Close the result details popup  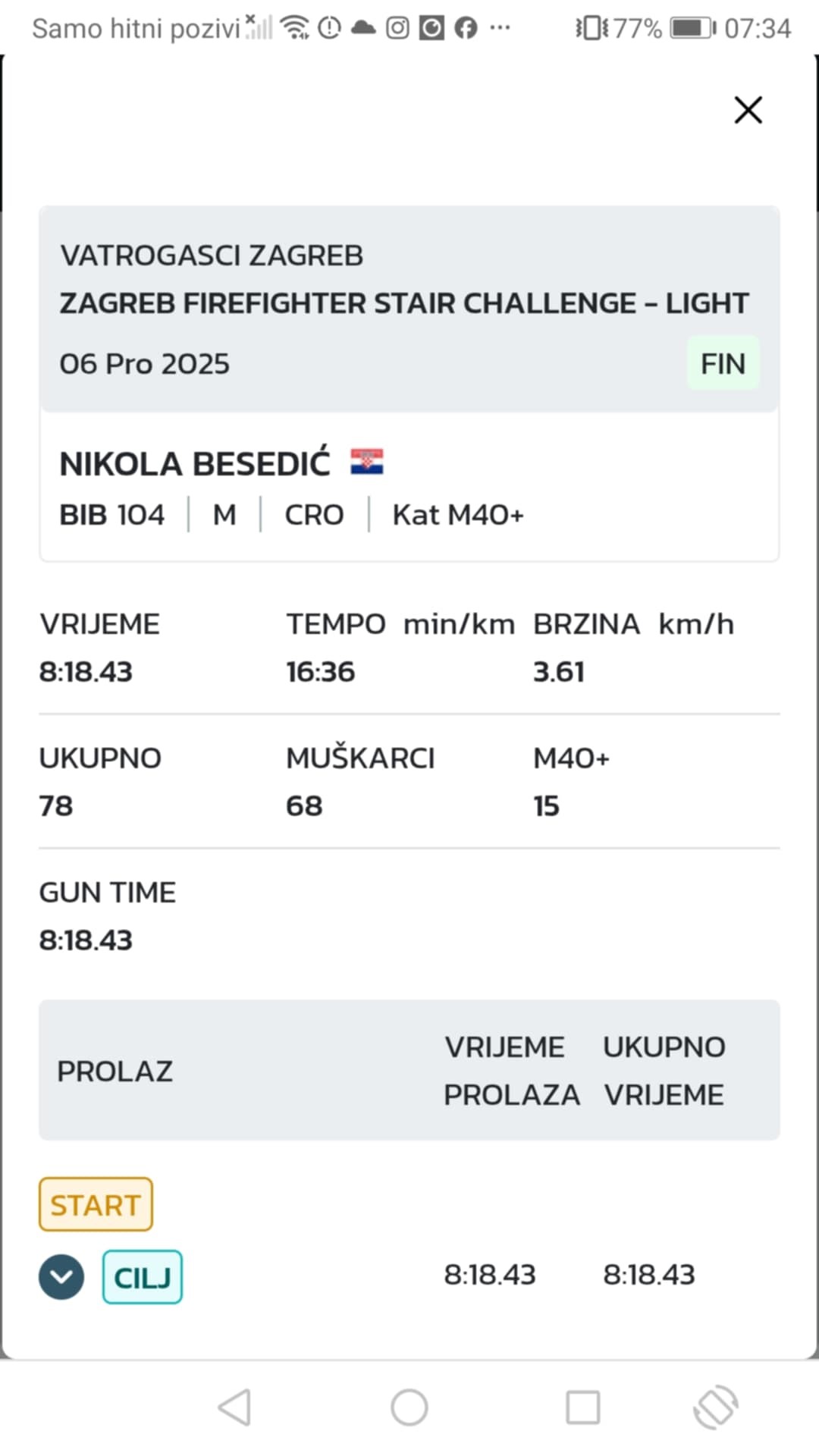(x=748, y=109)
